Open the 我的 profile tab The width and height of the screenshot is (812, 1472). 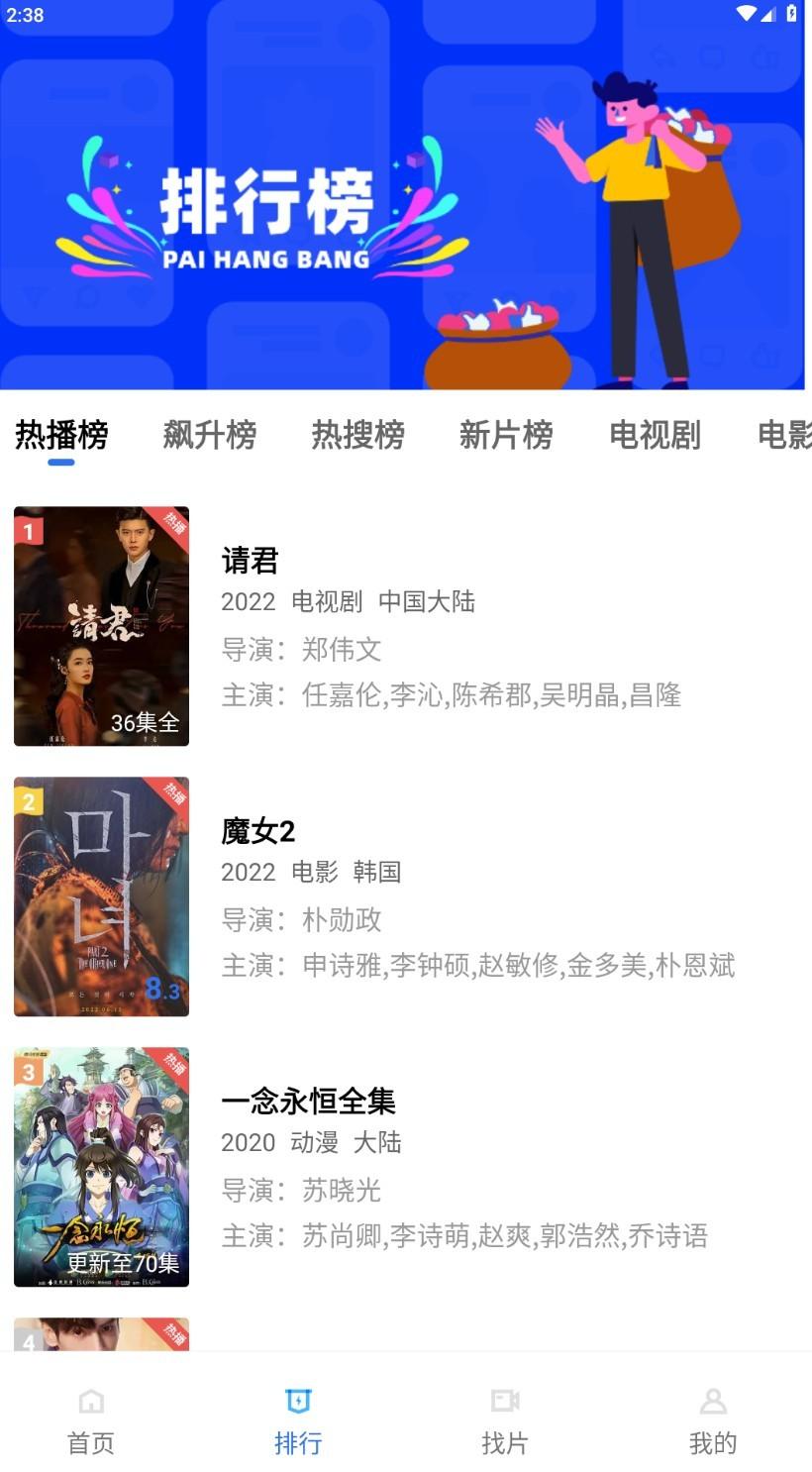713,1419
